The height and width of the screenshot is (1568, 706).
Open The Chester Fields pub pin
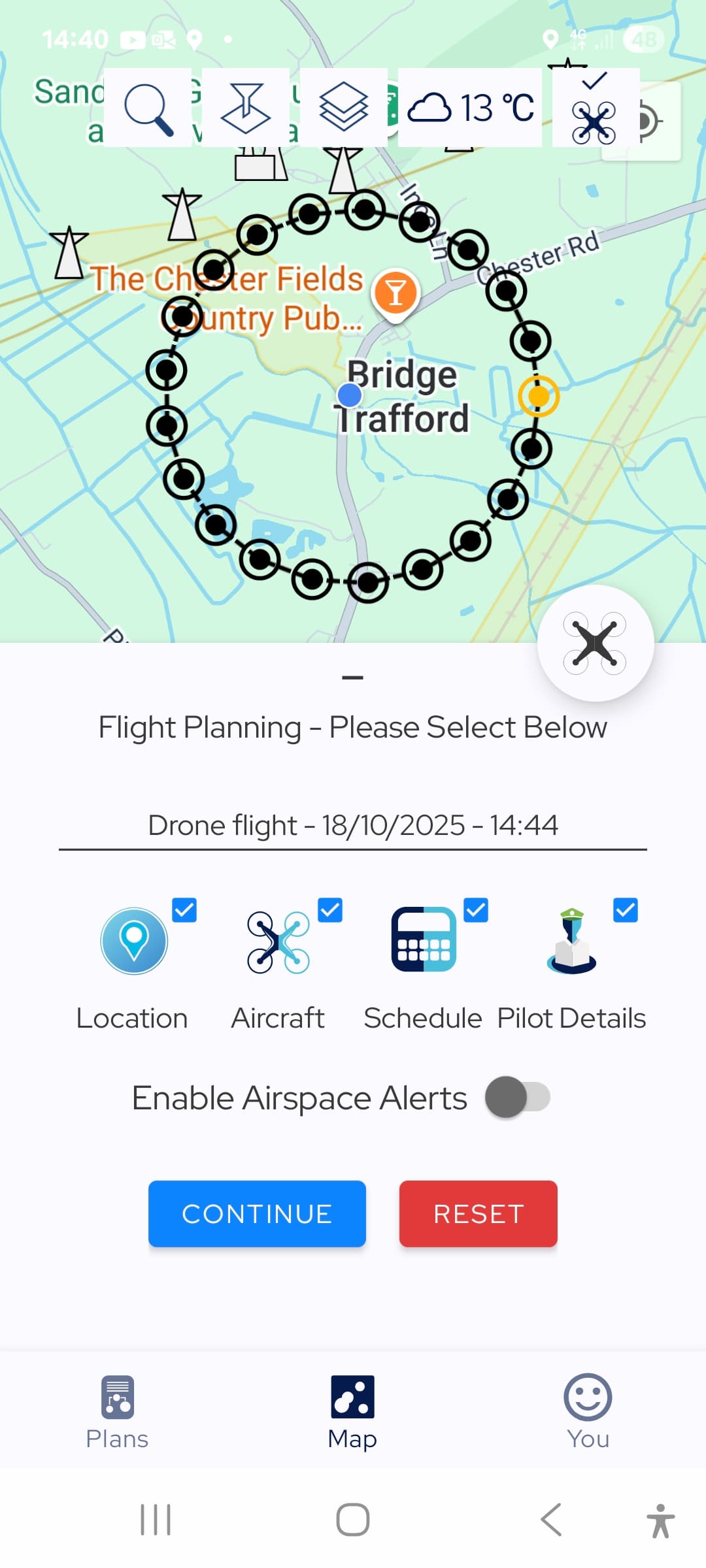[395, 293]
